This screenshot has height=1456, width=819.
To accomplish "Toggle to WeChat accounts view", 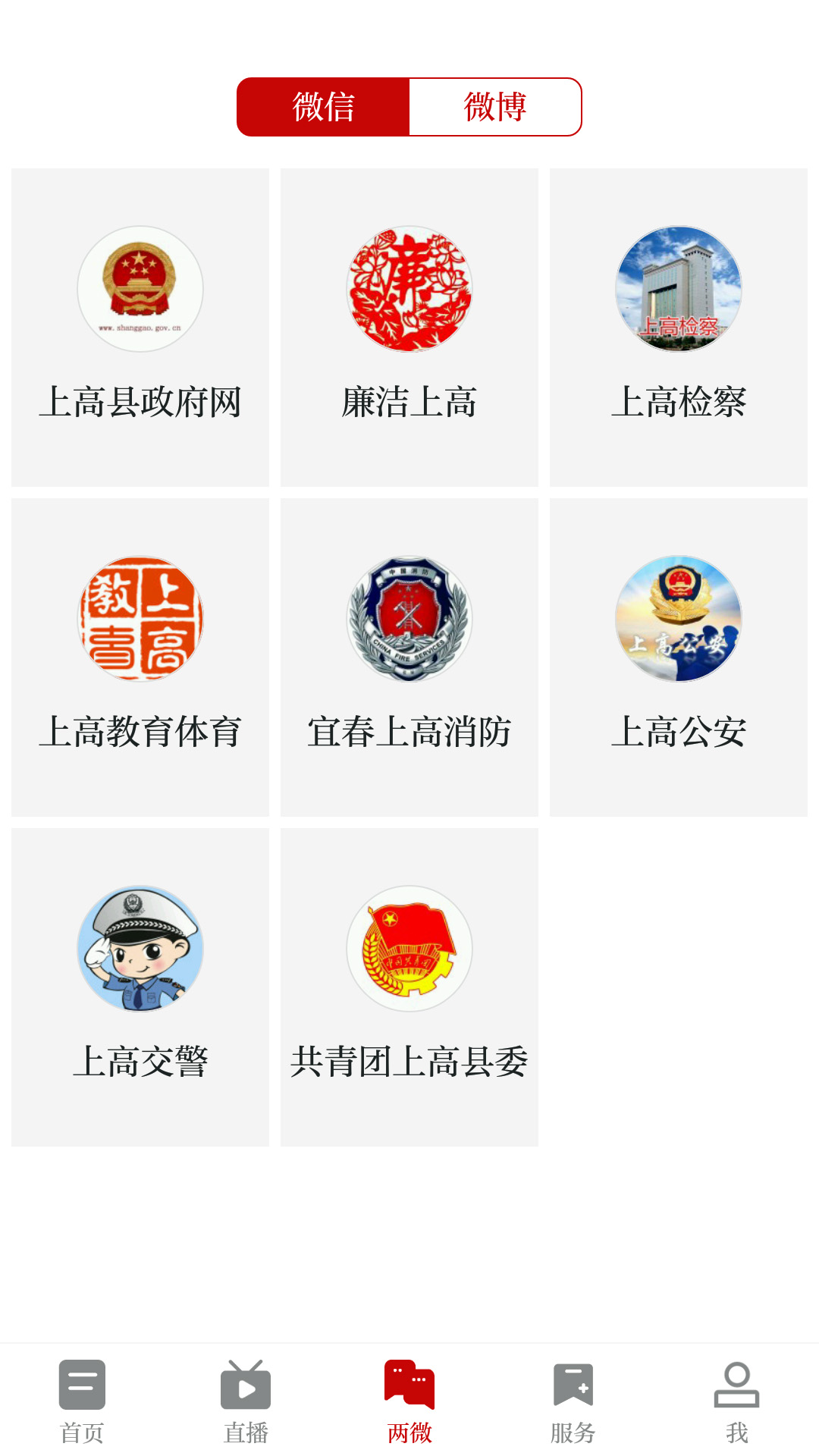I will click(x=323, y=107).
